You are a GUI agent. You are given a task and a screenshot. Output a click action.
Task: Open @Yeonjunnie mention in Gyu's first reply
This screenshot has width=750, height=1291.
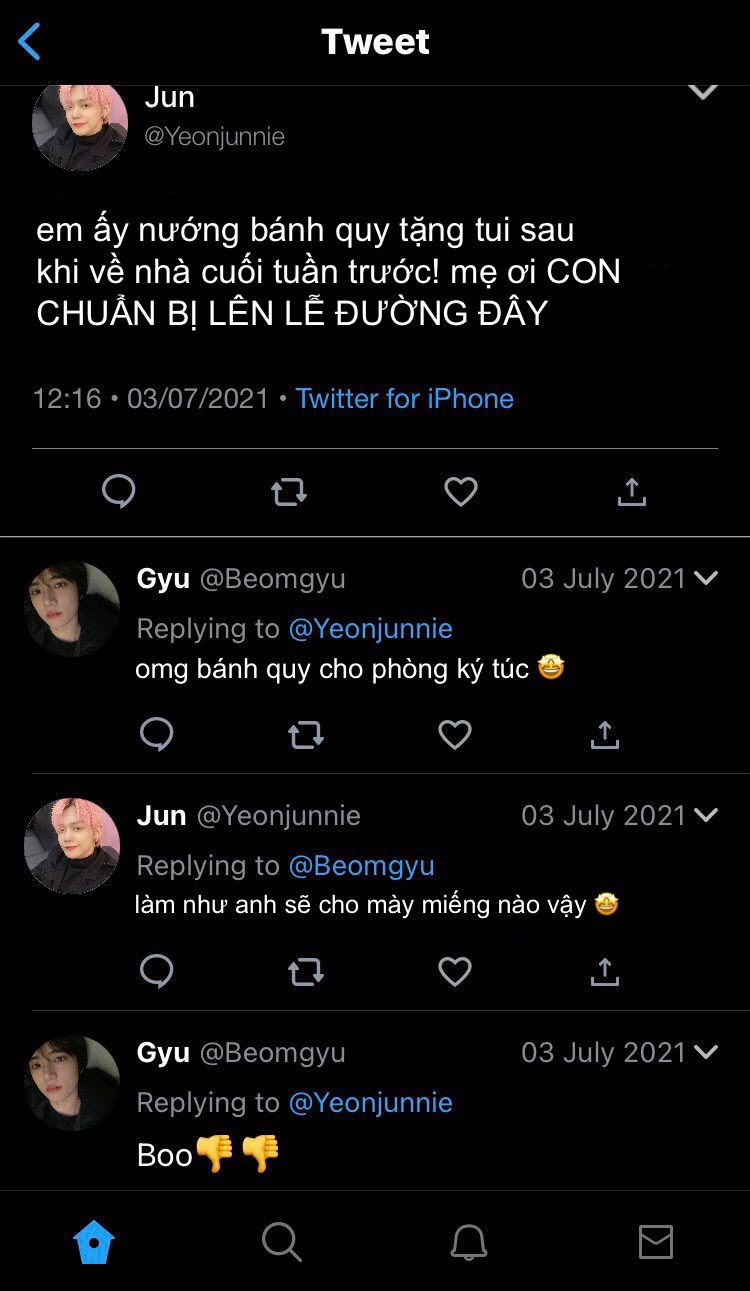click(x=370, y=628)
